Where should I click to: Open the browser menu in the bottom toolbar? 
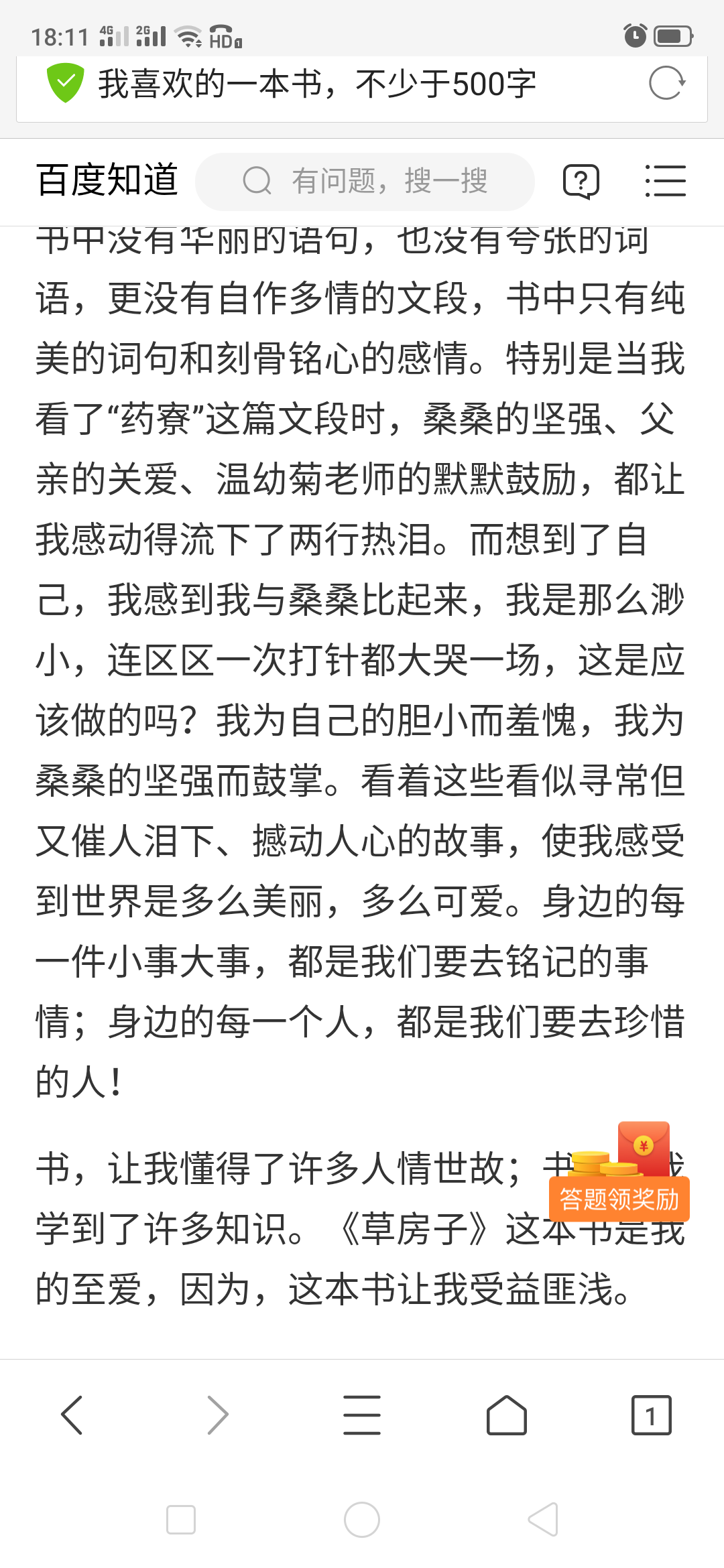362,1415
